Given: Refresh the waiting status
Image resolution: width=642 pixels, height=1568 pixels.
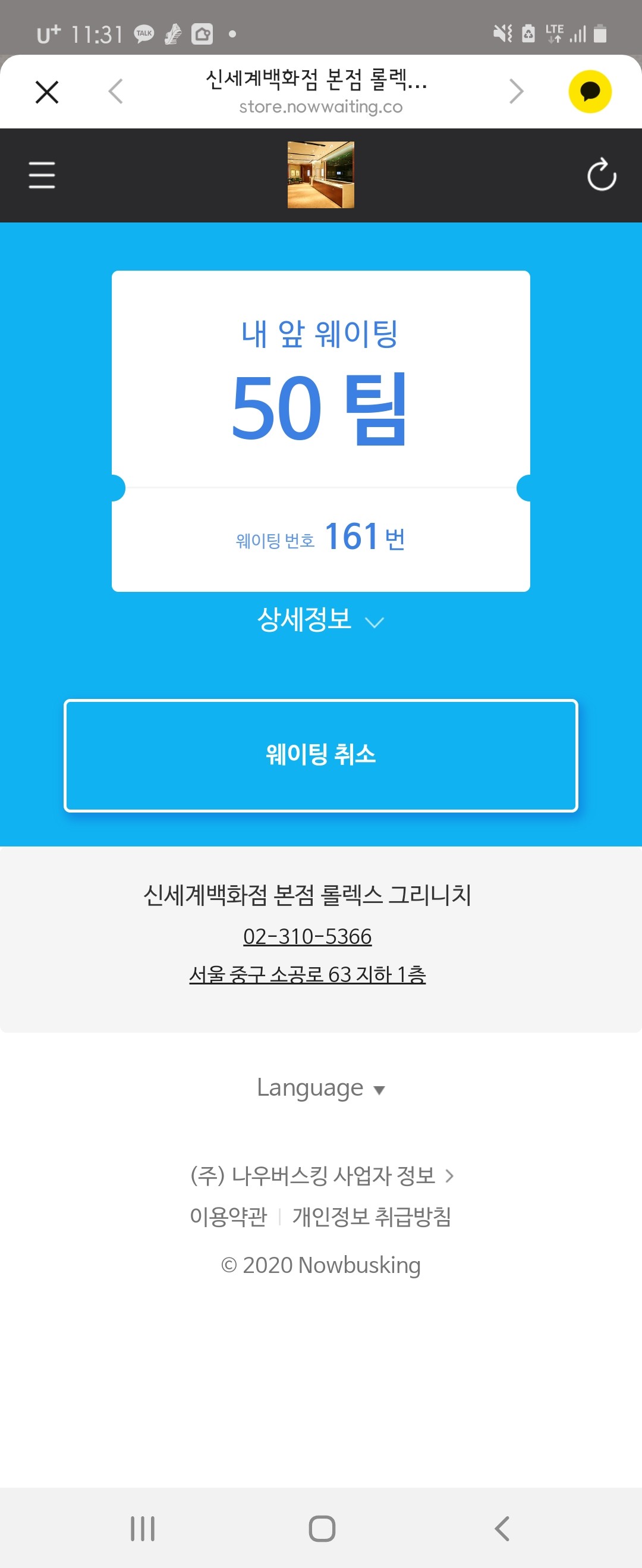Looking at the screenshot, I should pyautogui.click(x=601, y=175).
